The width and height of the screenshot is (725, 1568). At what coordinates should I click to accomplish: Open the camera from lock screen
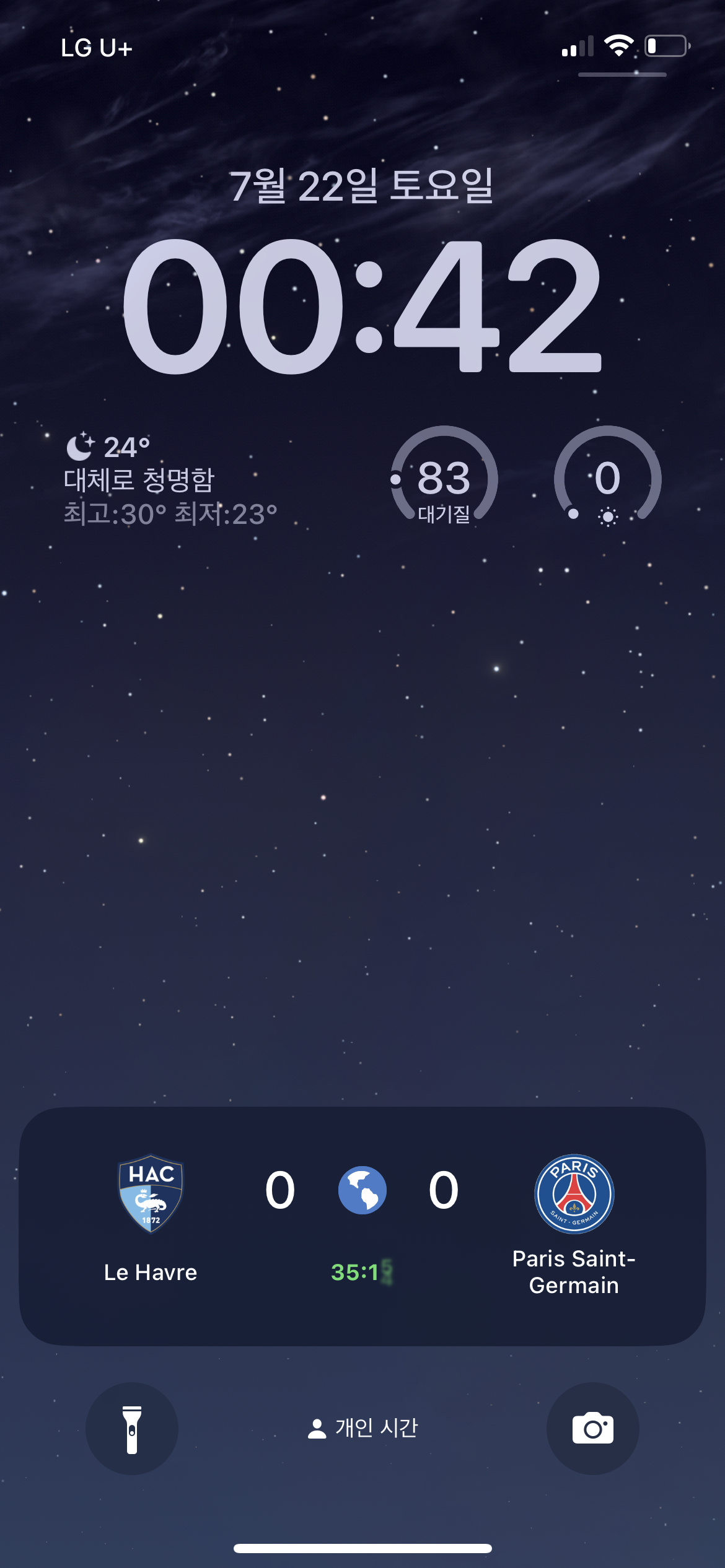pos(592,1428)
